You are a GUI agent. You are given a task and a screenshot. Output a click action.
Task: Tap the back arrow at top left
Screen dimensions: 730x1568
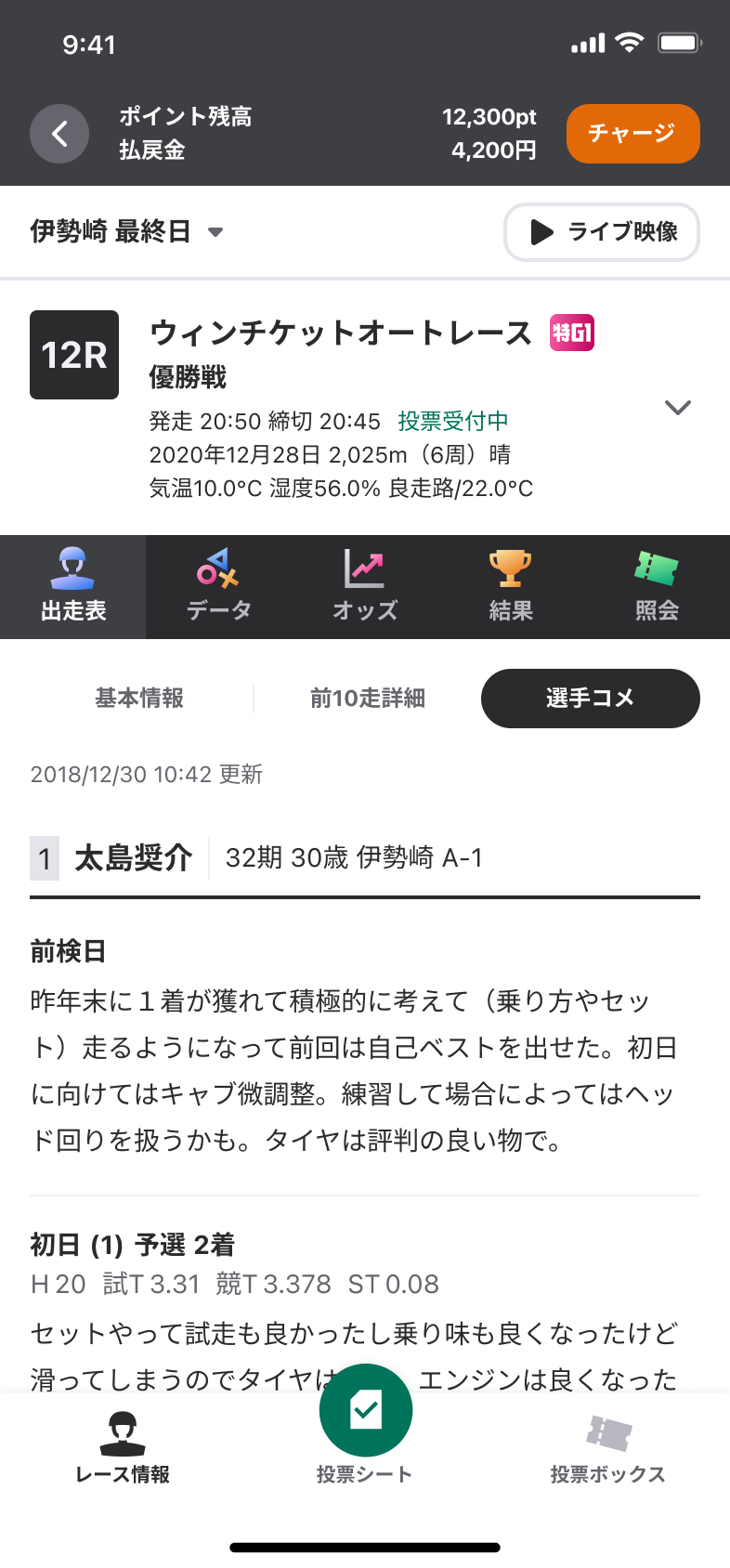pos(59,134)
